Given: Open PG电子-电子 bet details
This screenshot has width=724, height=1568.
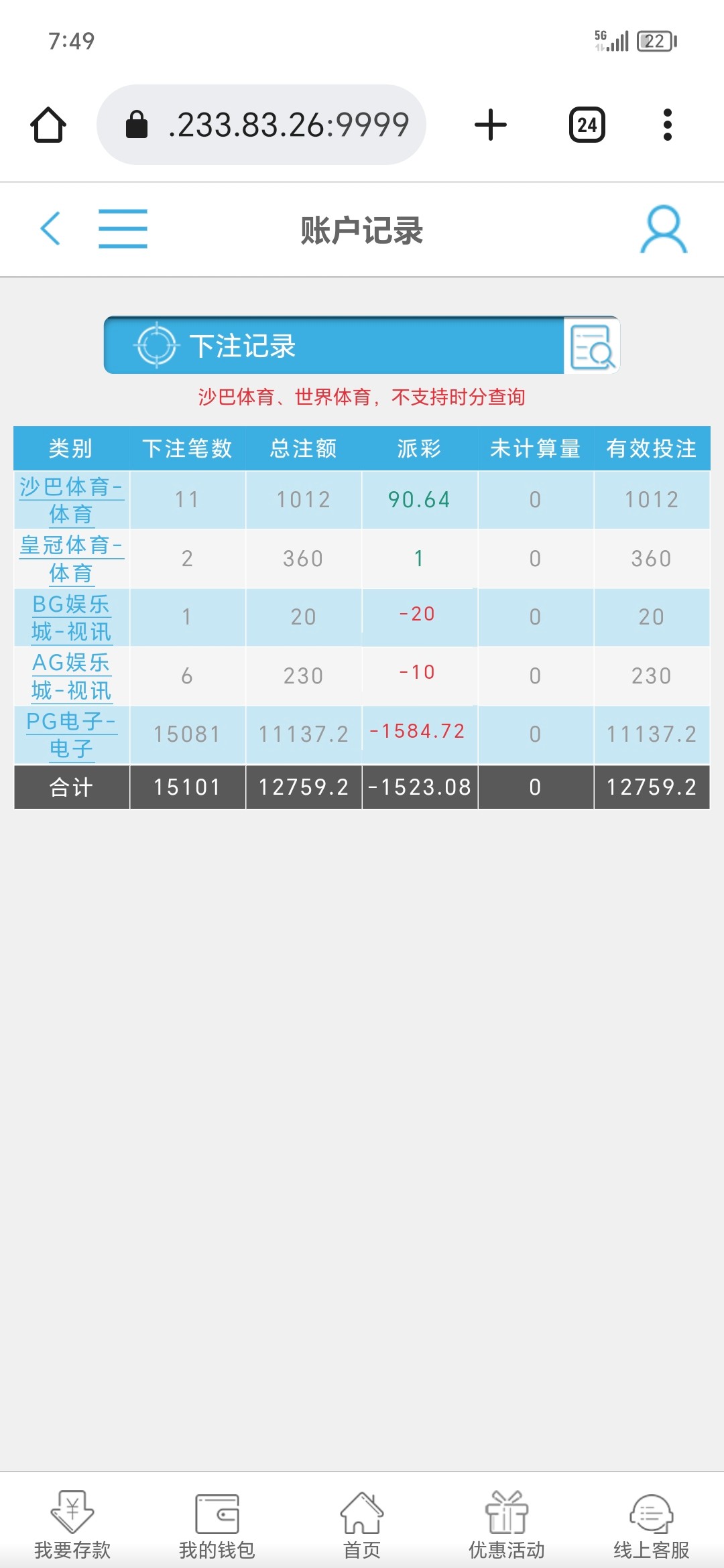Looking at the screenshot, I should click(x=71, y=734).
